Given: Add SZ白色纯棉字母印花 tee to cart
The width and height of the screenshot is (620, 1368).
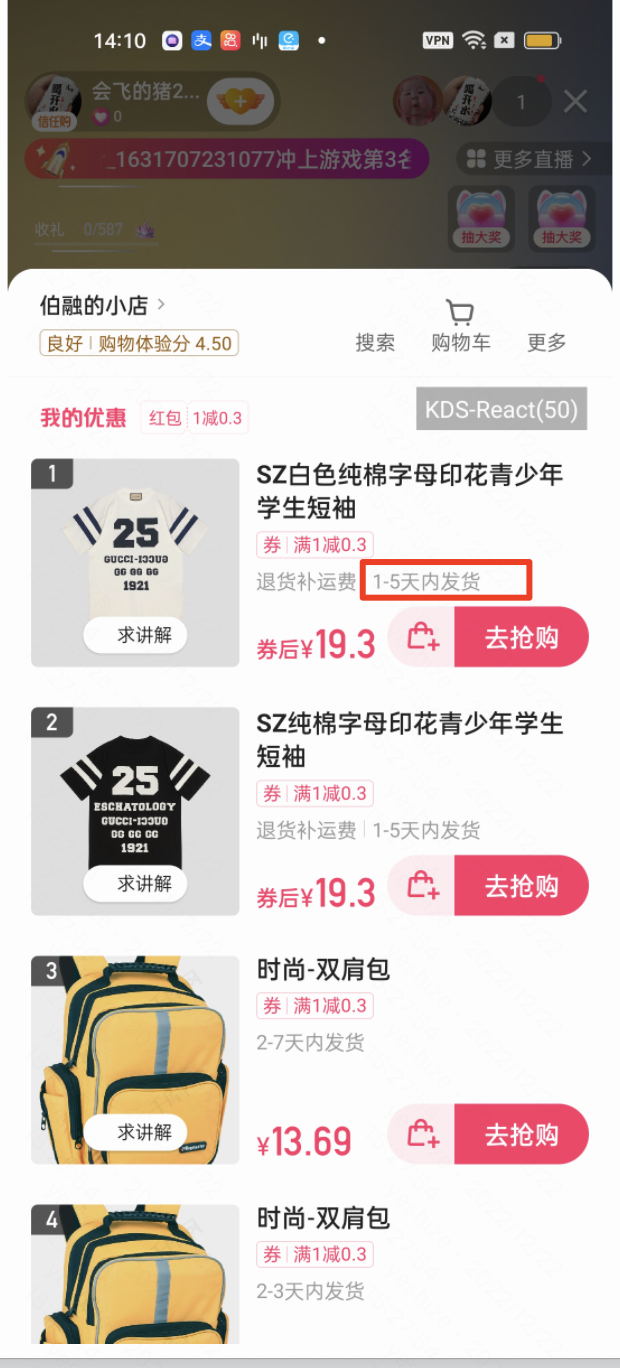Looking at the screenshot, I should point(421,637).
